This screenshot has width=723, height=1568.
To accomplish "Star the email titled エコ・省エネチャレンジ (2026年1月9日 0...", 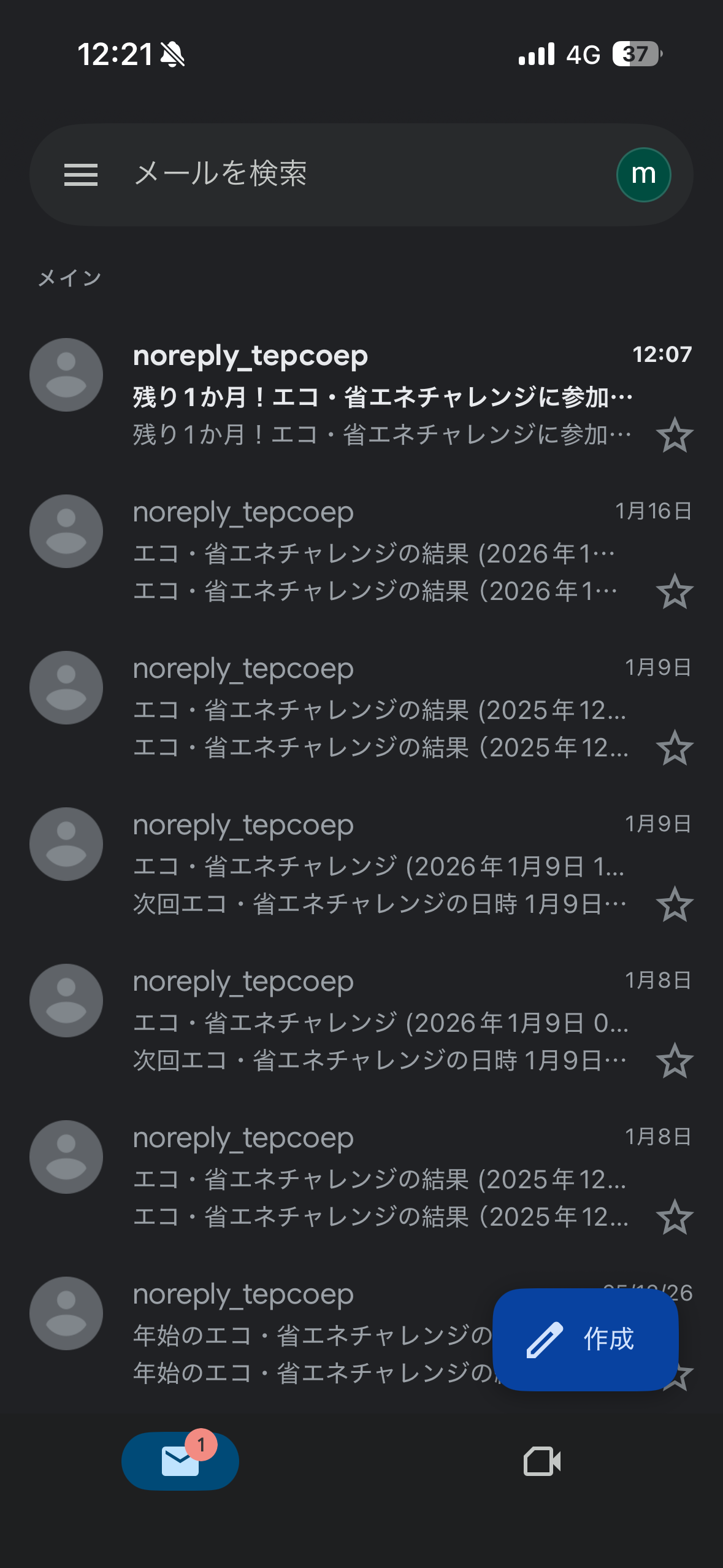I will pyautogui.click(x=675, y=1061).
